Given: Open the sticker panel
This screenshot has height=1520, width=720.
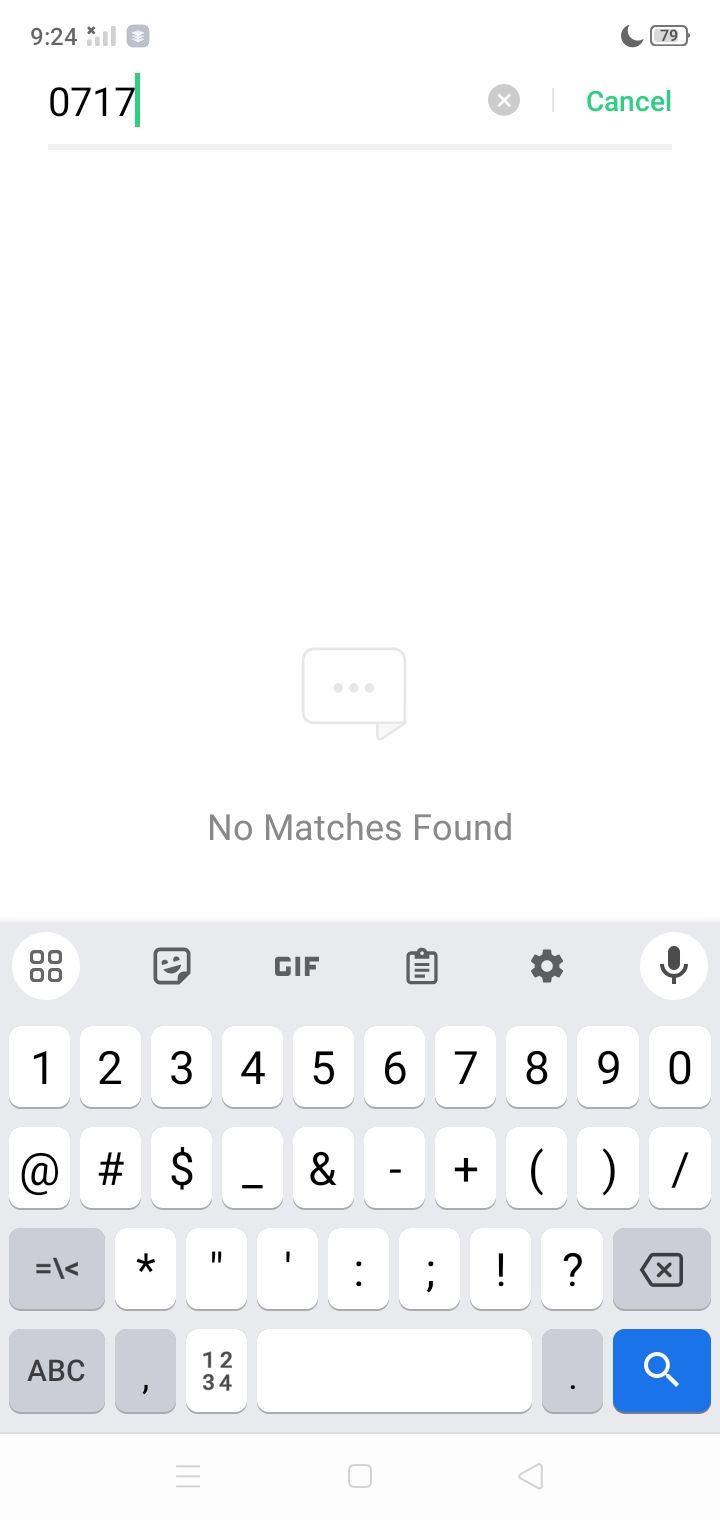Looking at the screenshot, I should (172, 966).
